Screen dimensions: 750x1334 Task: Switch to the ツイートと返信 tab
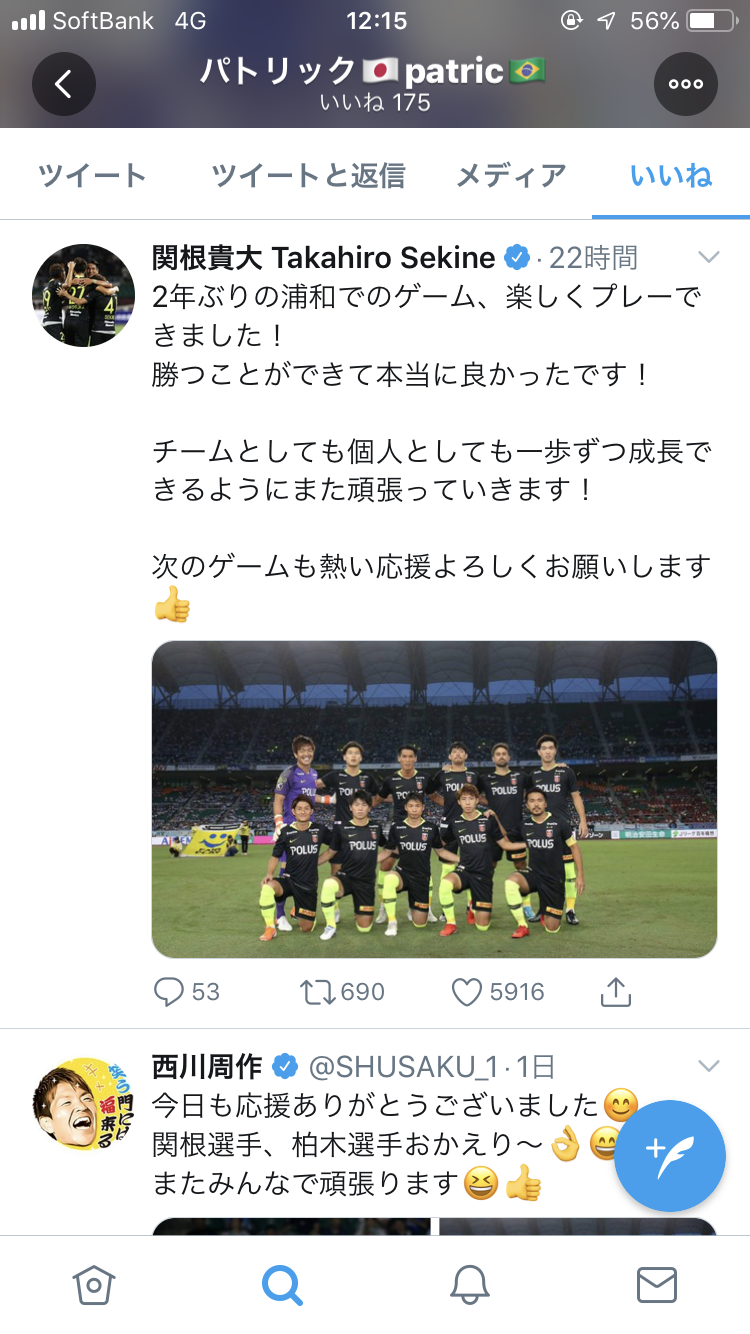(x=308, y=176)
